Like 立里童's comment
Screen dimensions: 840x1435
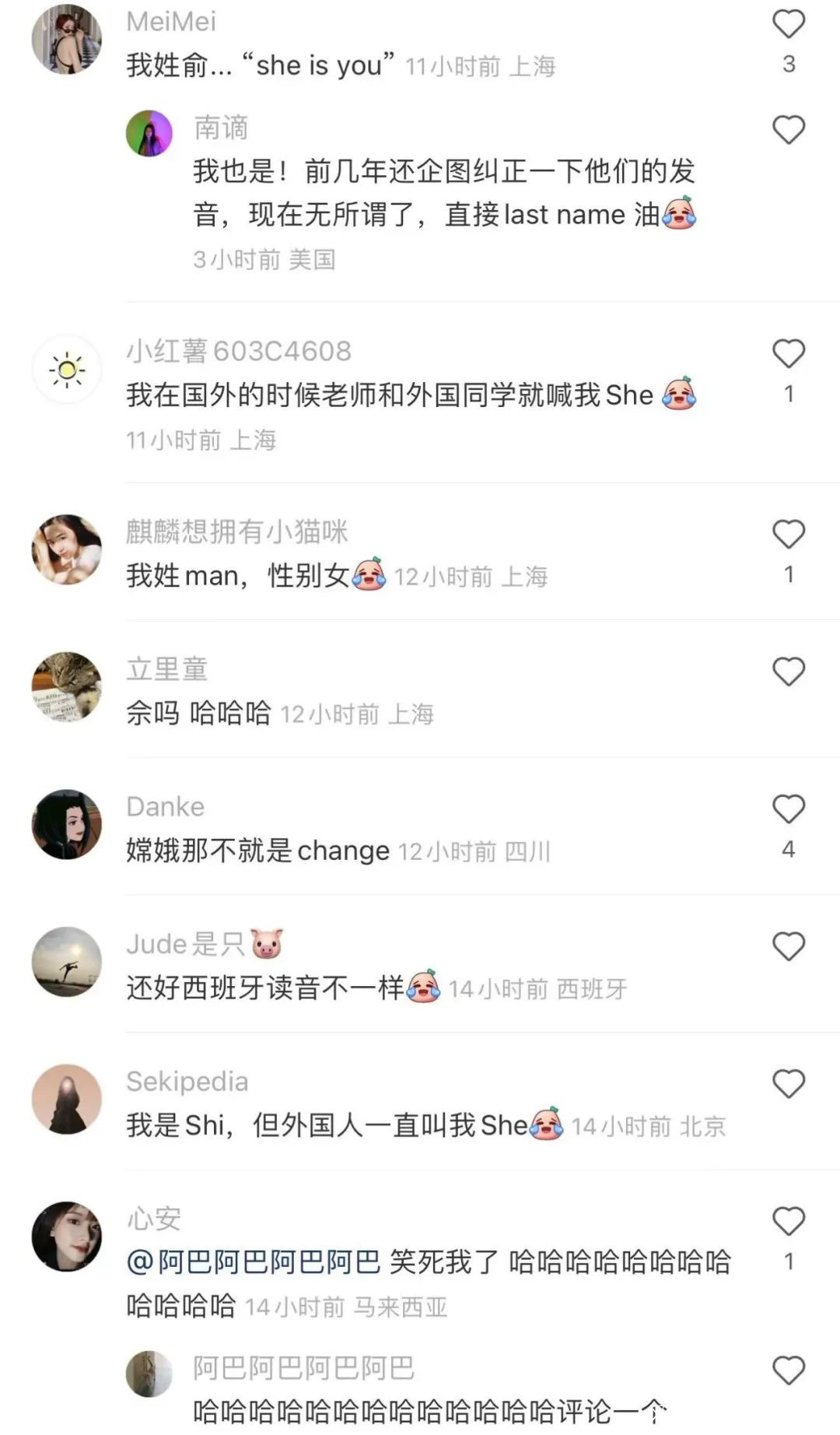[788, 672]
